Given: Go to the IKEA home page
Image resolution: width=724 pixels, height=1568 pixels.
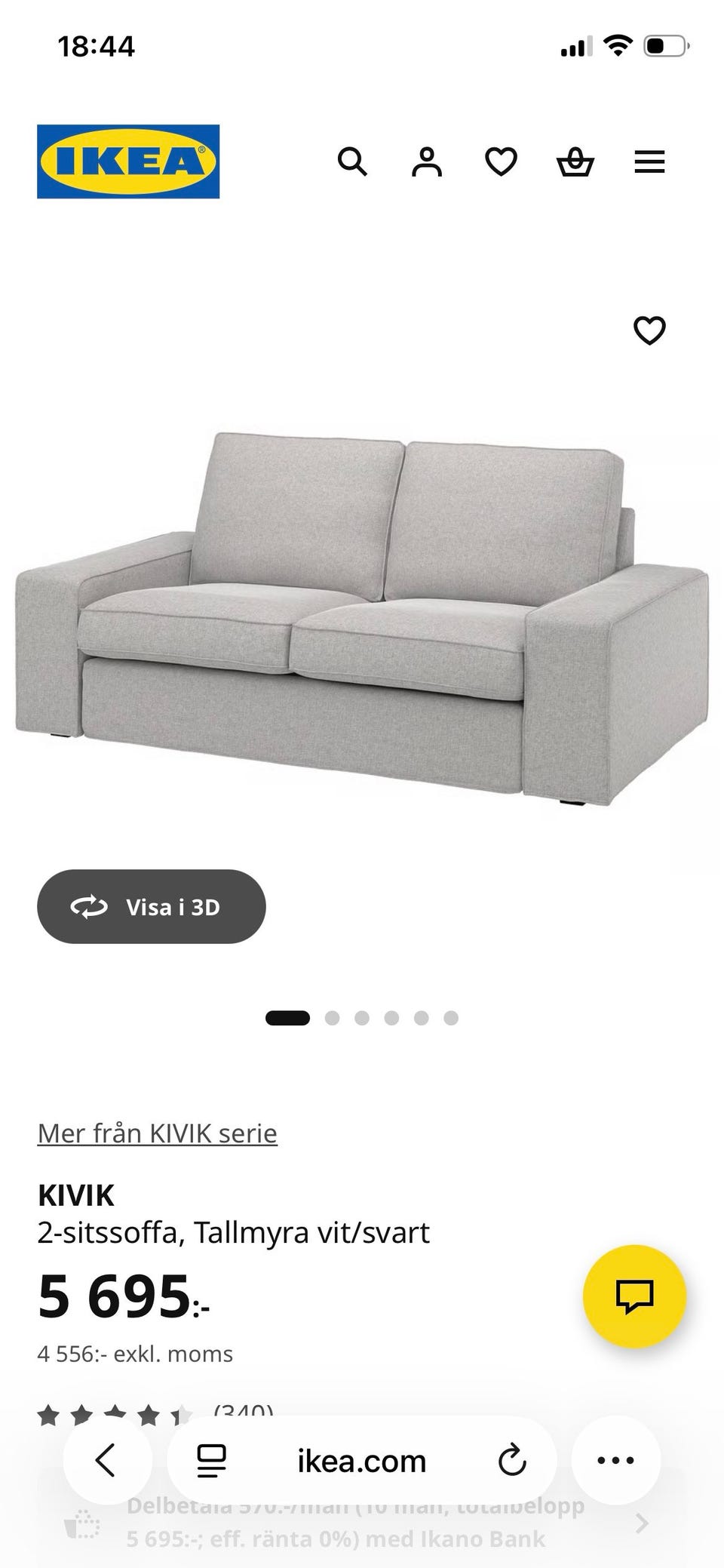Looking at the screenshot, I should [128, 161].
